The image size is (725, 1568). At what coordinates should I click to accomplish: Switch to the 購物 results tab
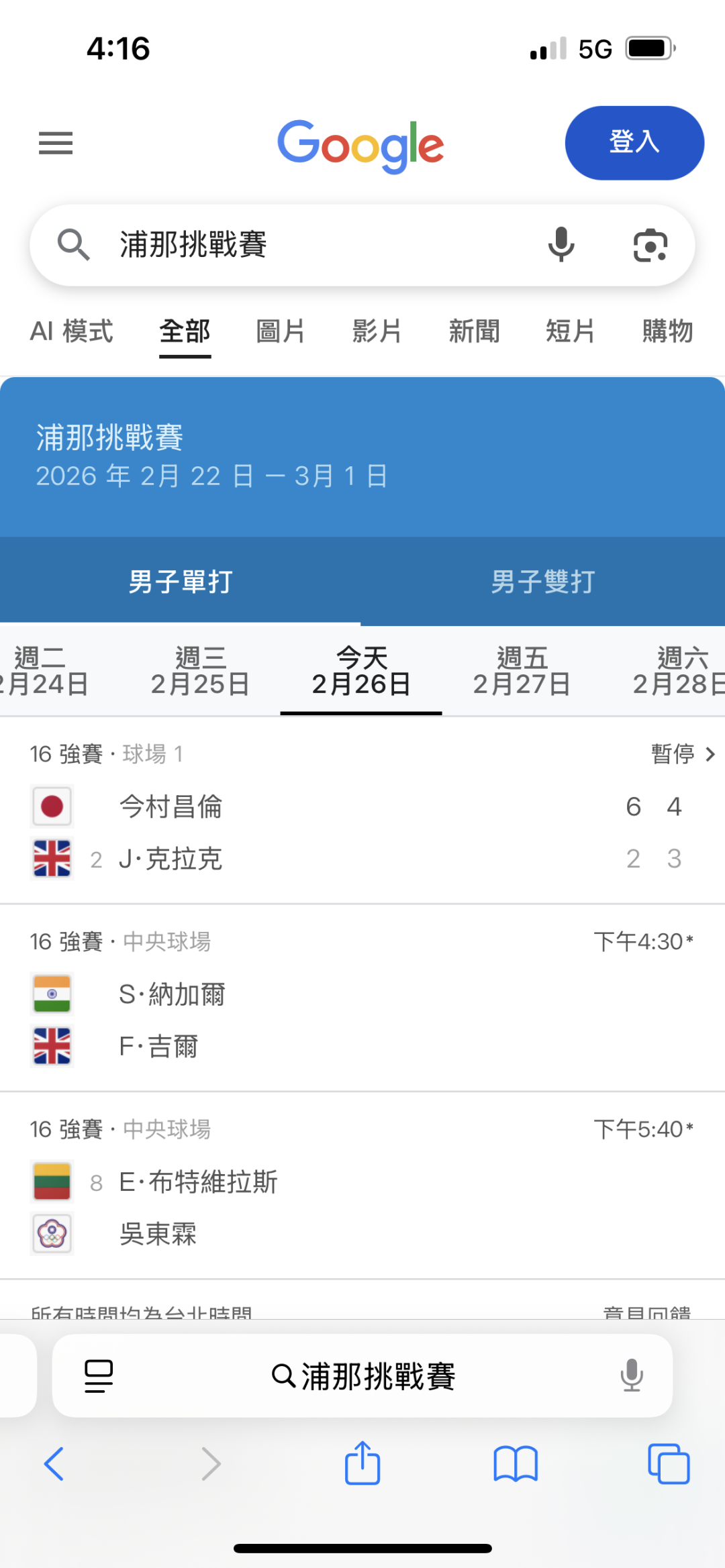click(x=667, y=331)
